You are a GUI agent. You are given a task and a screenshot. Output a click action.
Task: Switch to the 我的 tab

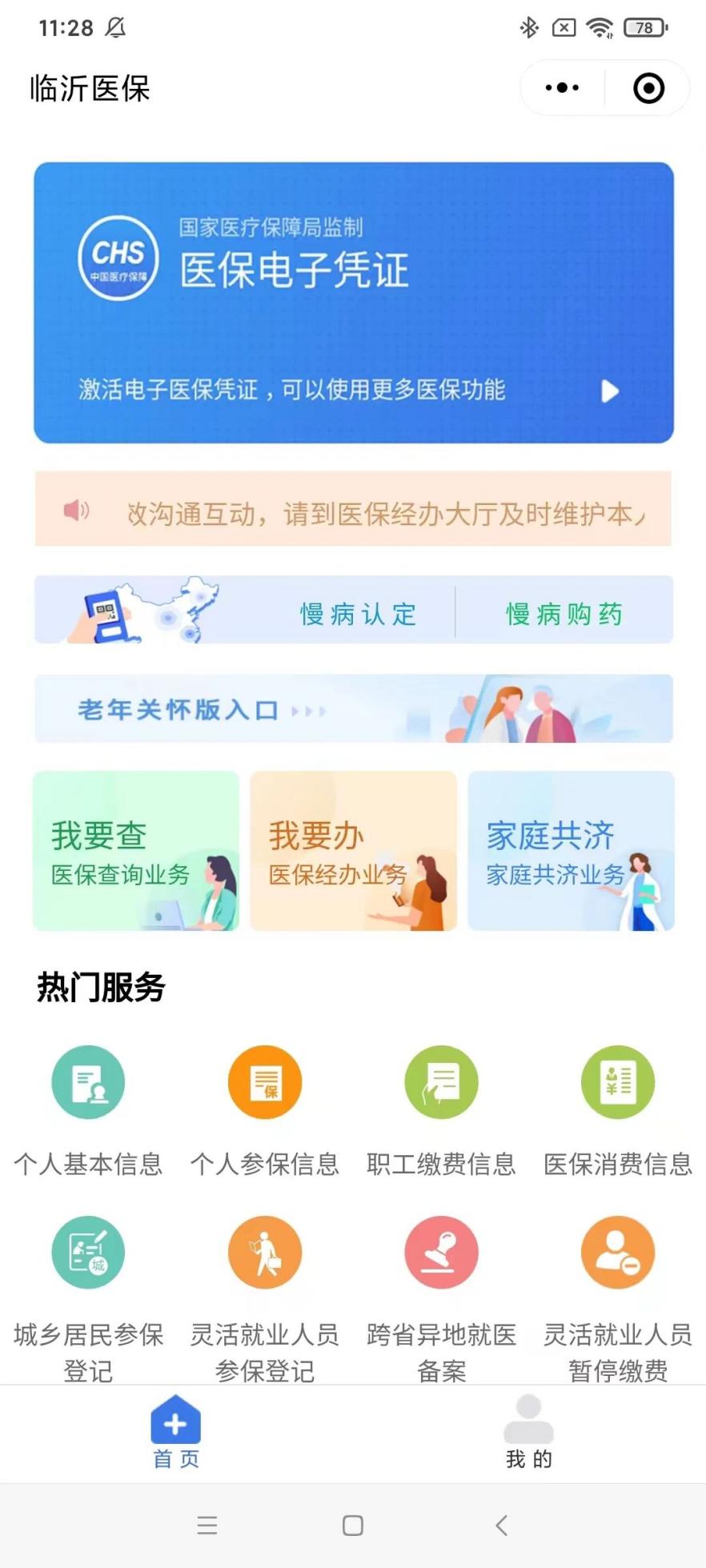point(529,1433)
